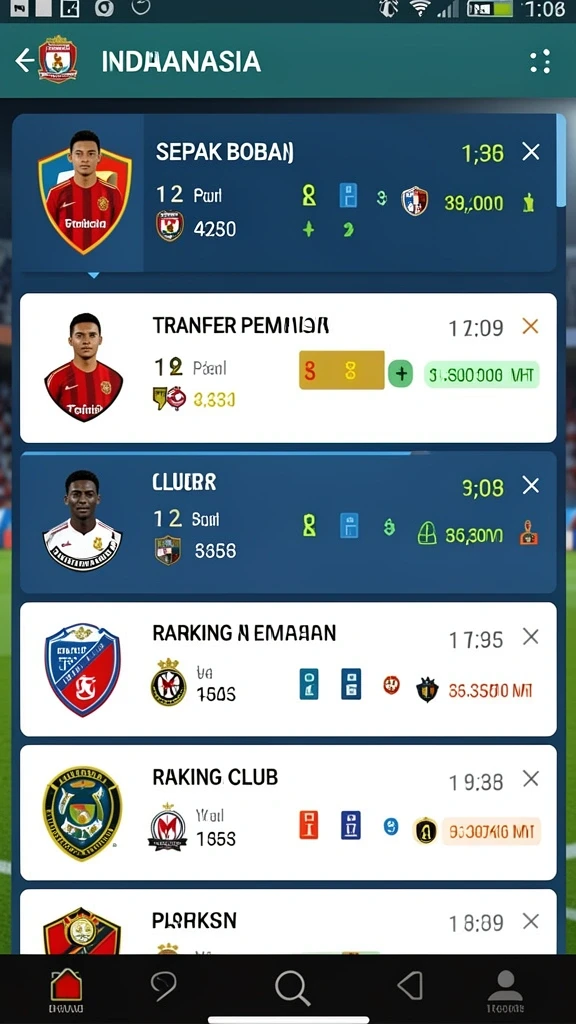Image resolution: width=576 pixels, height=1024 pixels.
Task: Close the CLUBR card
Action: 531,485
